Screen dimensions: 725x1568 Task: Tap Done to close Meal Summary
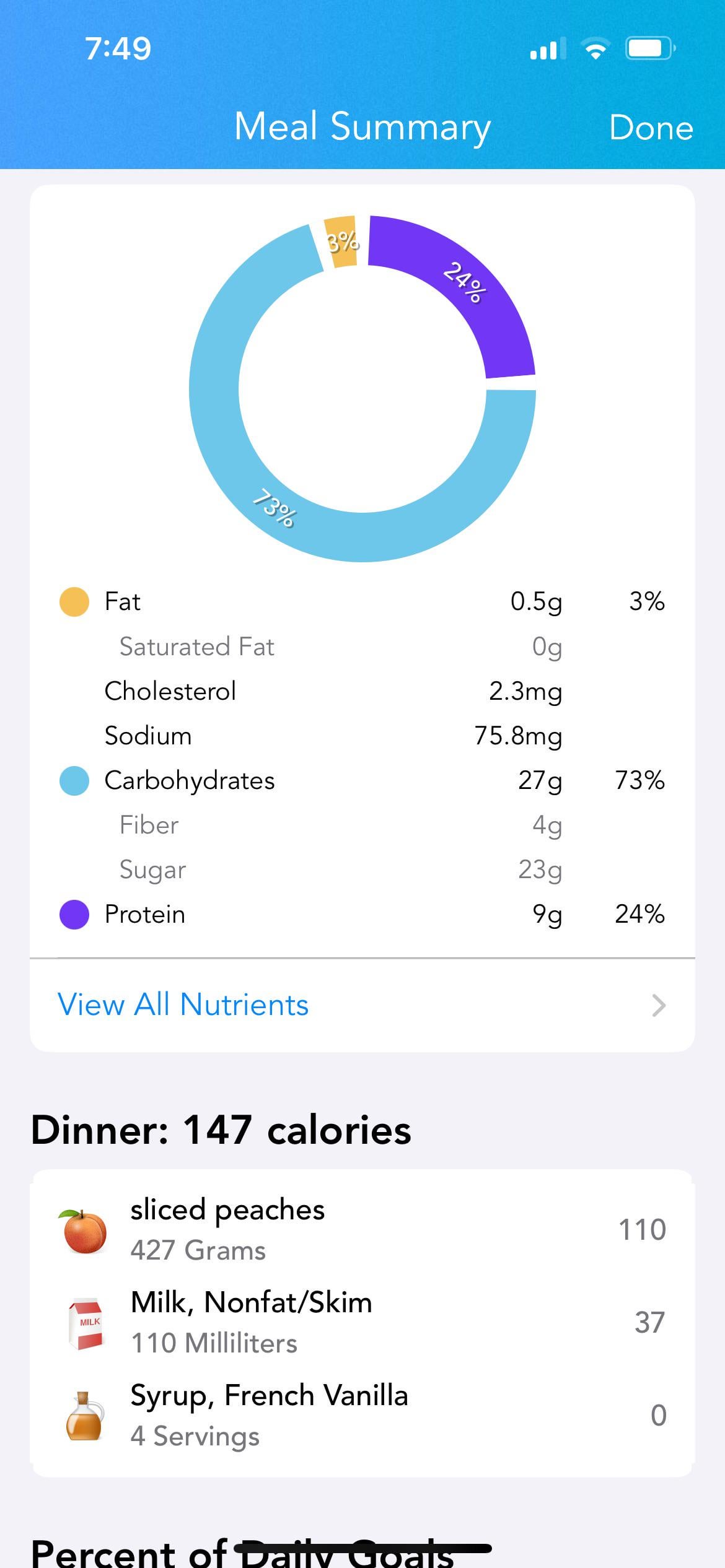pos(651,128)
